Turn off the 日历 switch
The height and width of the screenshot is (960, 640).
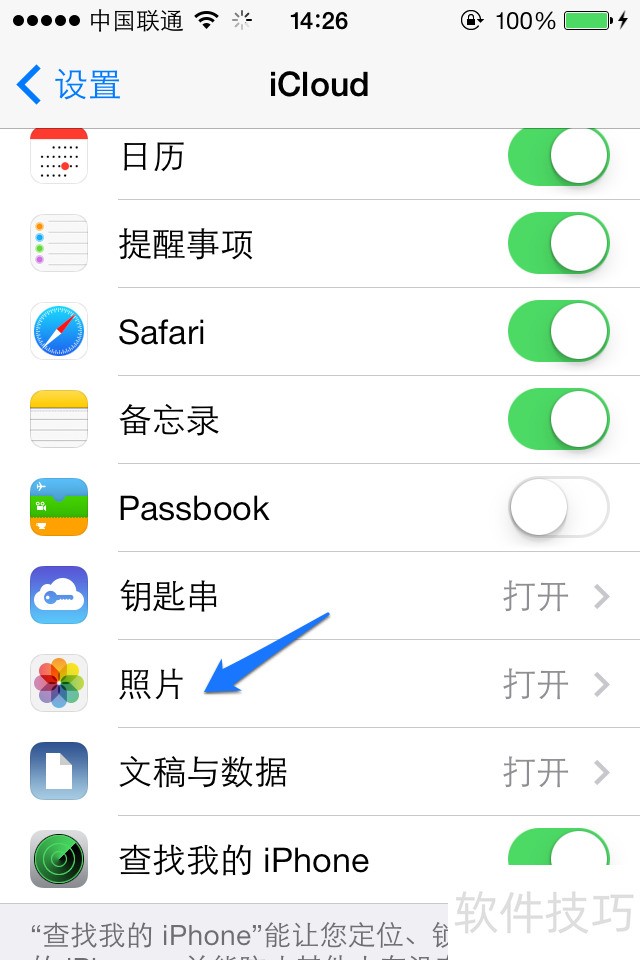(x=558, y=157)
